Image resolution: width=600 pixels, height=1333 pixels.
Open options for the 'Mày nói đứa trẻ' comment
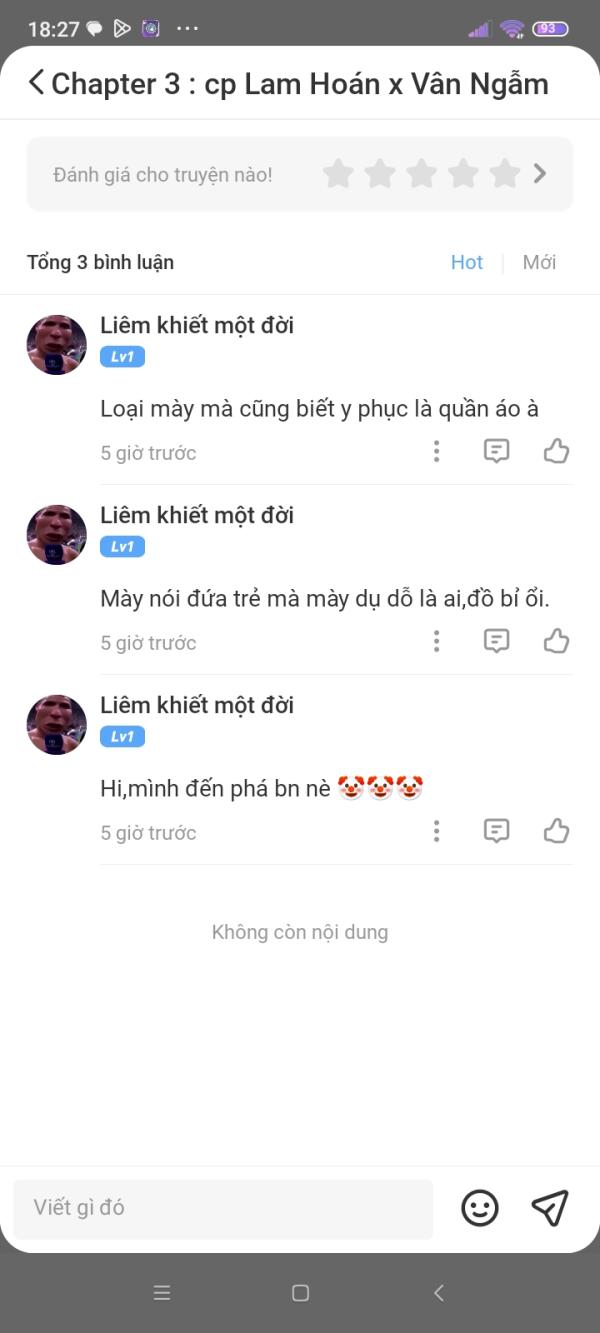pos(436,642)
